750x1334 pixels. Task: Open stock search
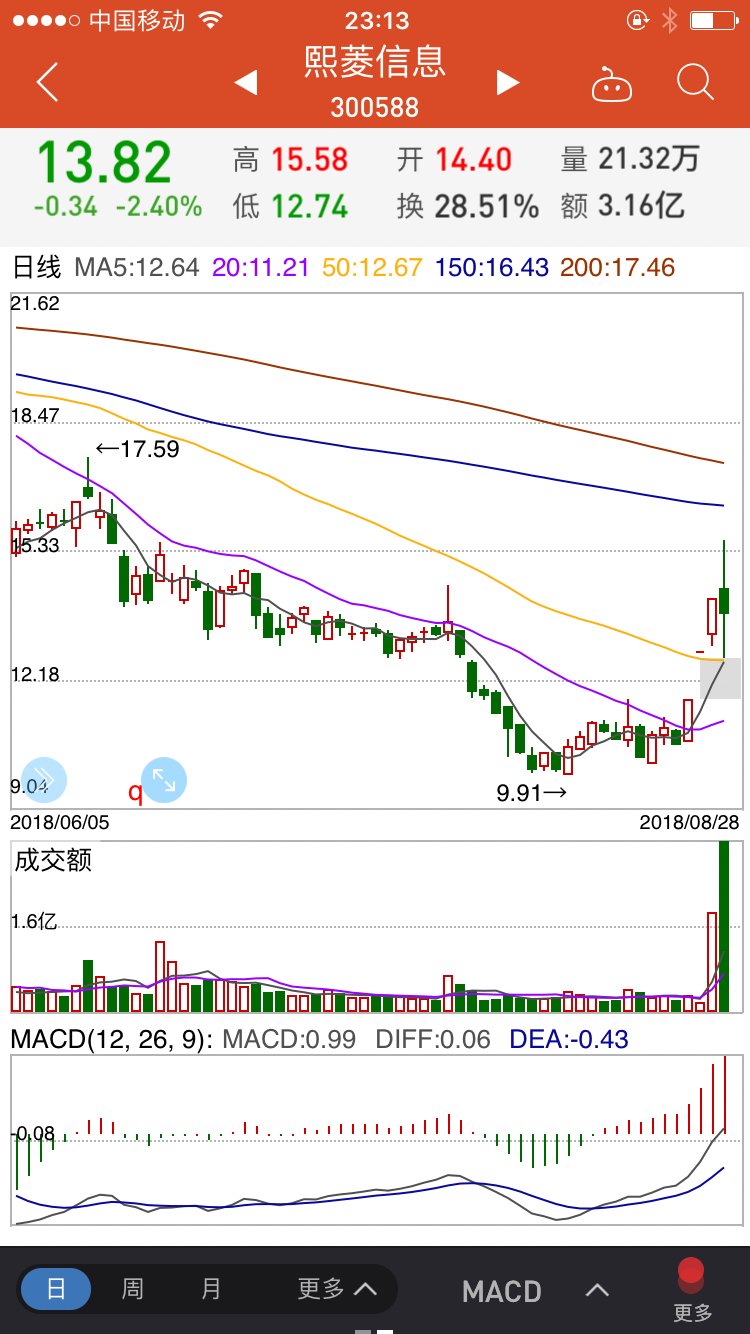694,83
